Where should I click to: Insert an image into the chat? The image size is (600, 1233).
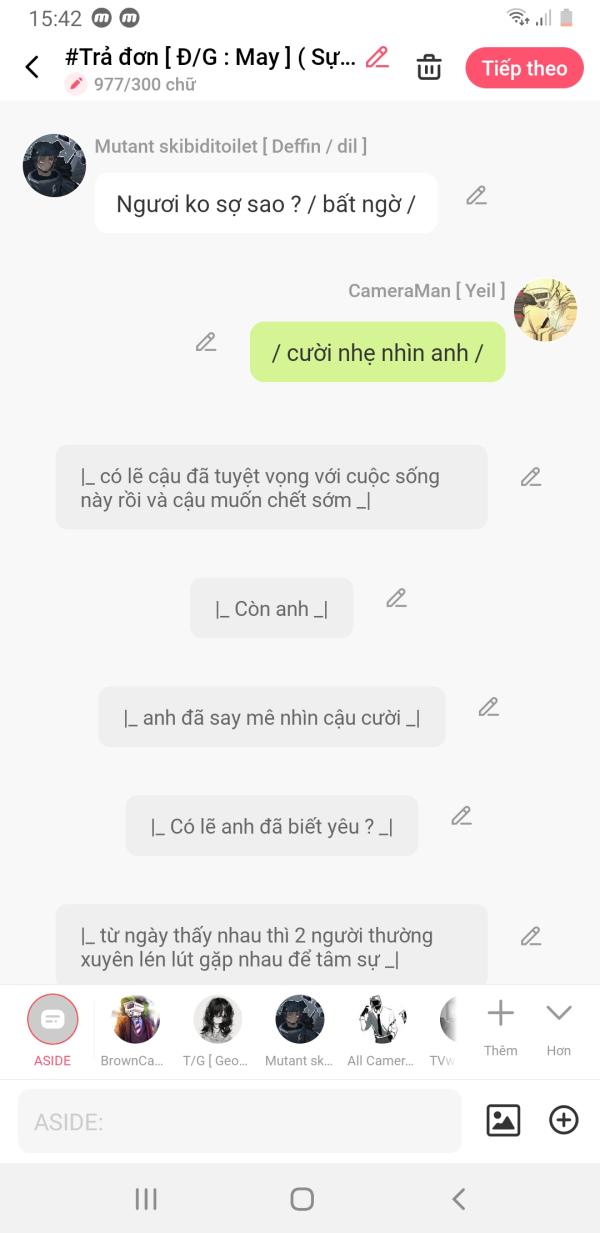tap(503, 1121)
